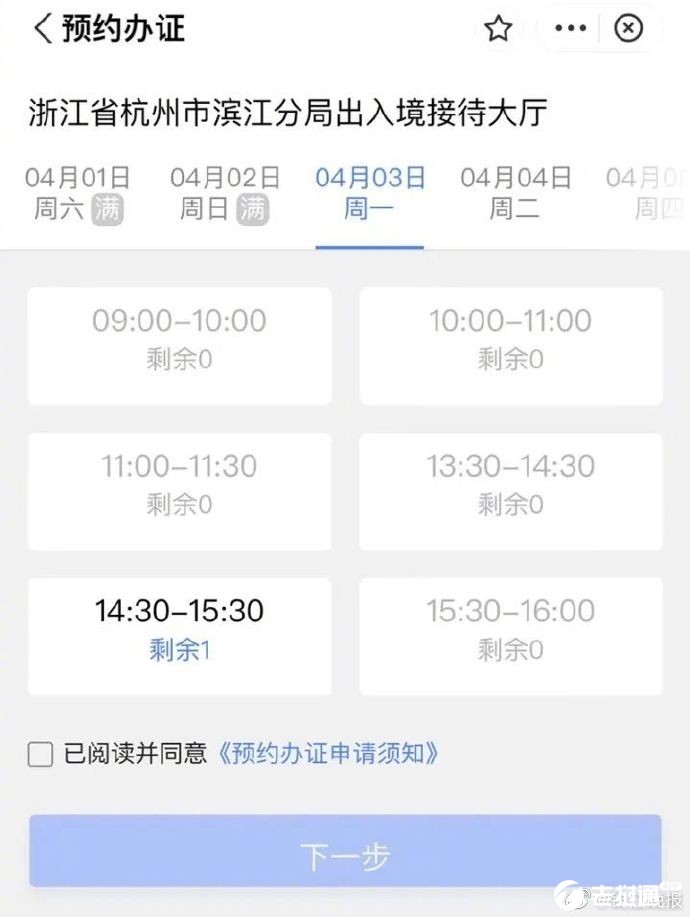The image size is (690, 917).
Task: Go back from 预约办证 page
Action: click(42, 29)
